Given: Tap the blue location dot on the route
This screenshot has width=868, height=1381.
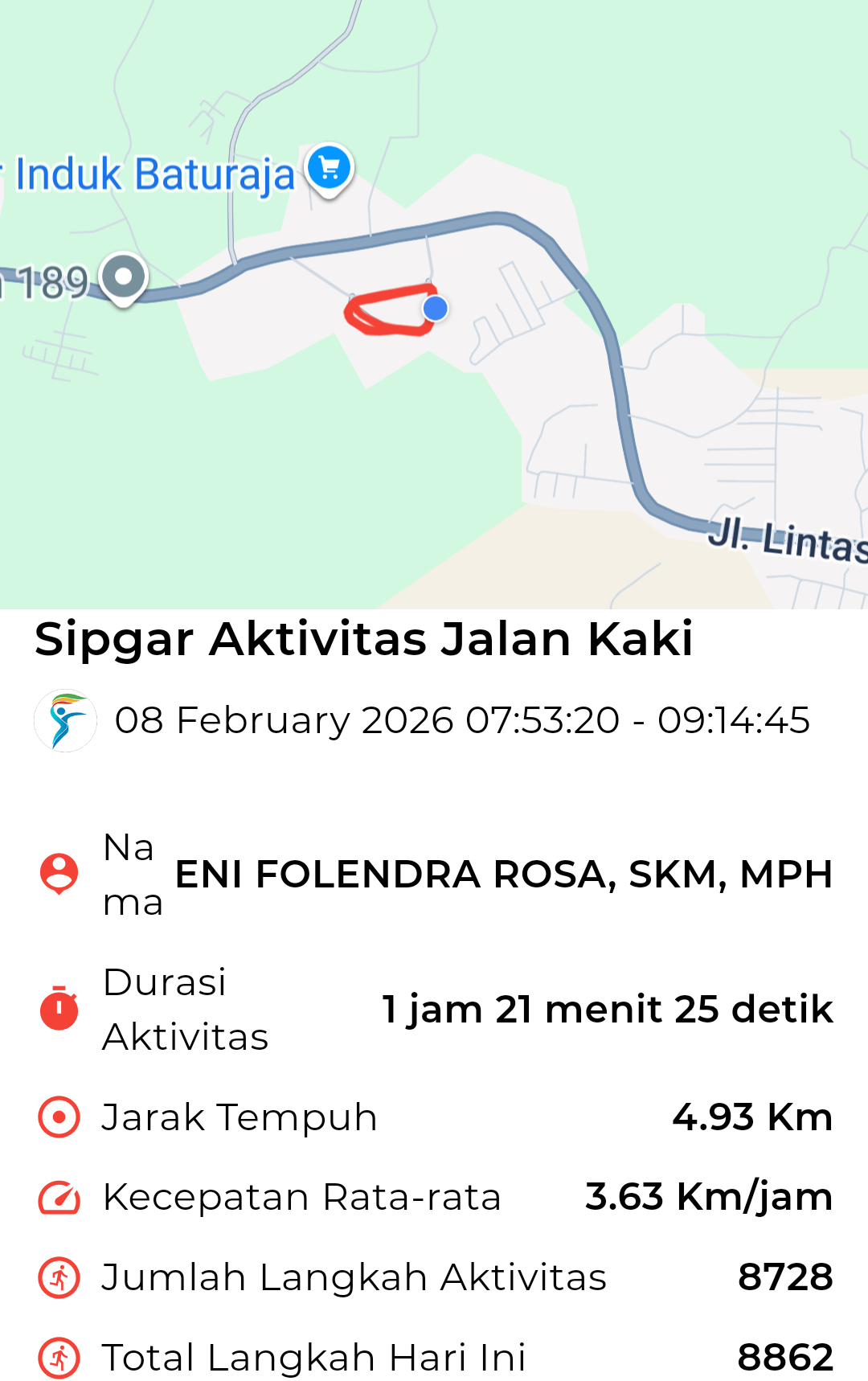Looking at the screenshot, I should (435, 308).
